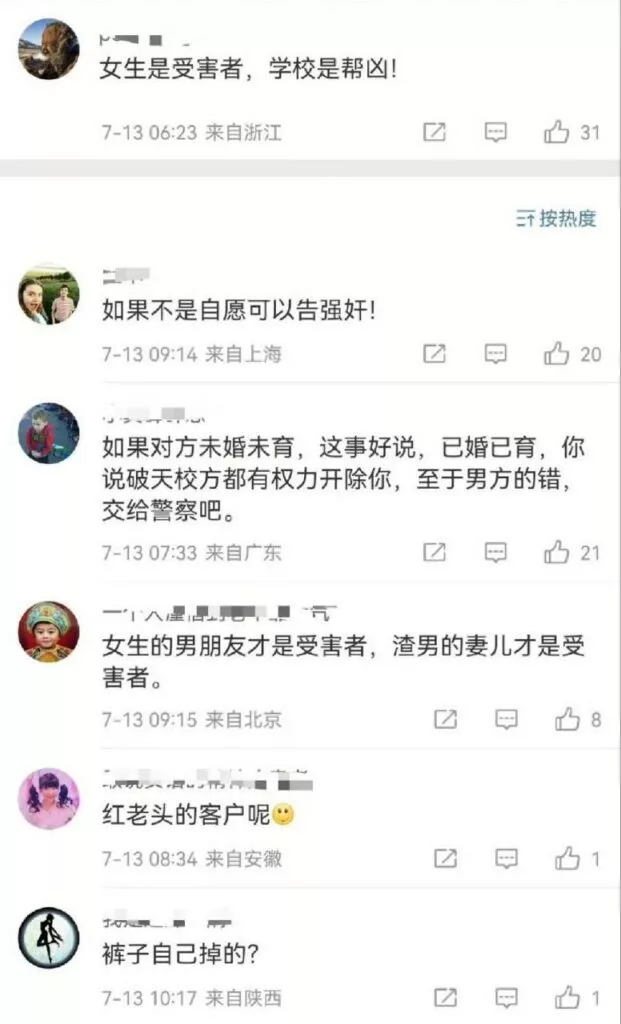Reply to the comment about "渣男的妻儿才是受害者"
This screenshot has height=1024, width=621.
(x=507, y=718)
